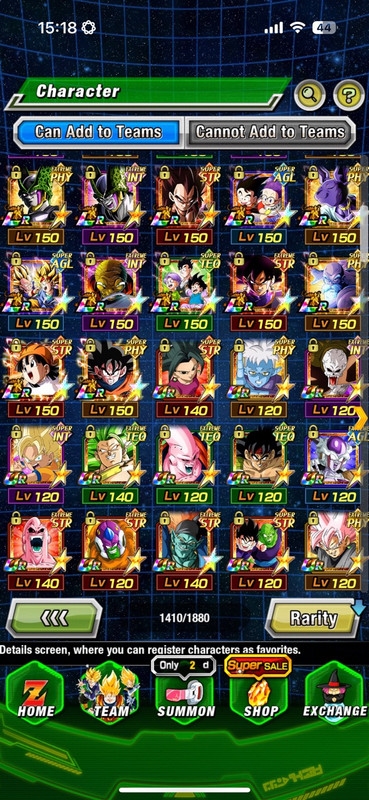Screen dimensions: 369x800
Task: Select the Lv 140 Super STR Kefla card
Action: (x=185, y=377)
